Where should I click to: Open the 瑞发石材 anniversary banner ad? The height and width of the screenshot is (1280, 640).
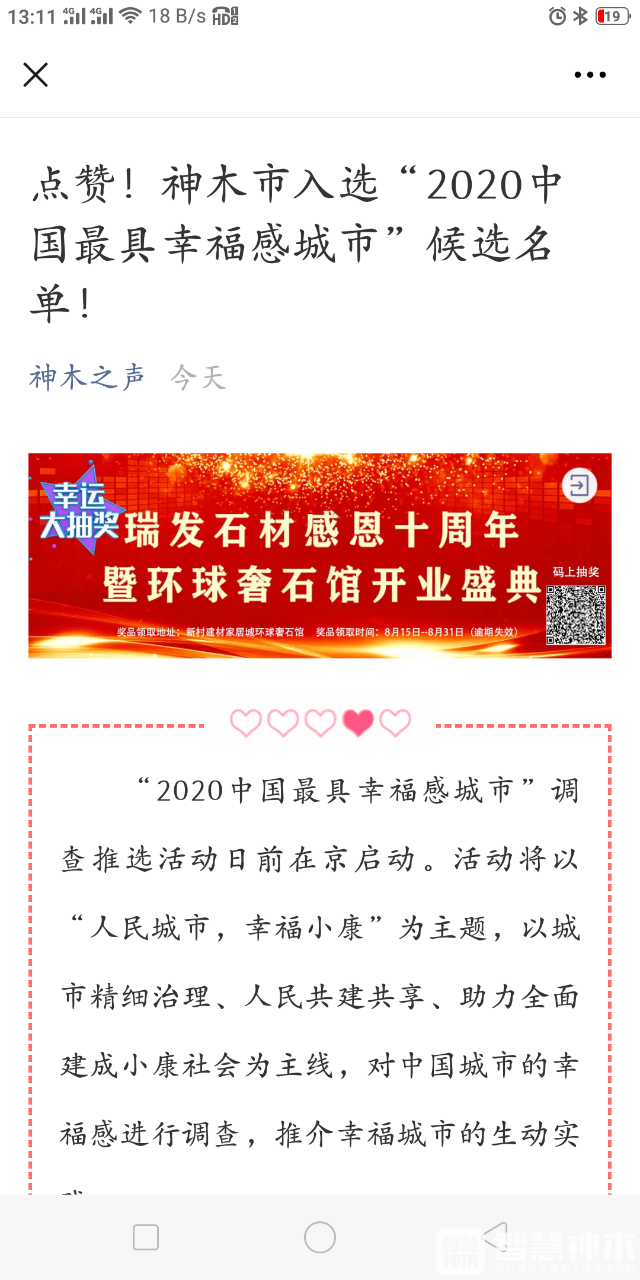320,556
